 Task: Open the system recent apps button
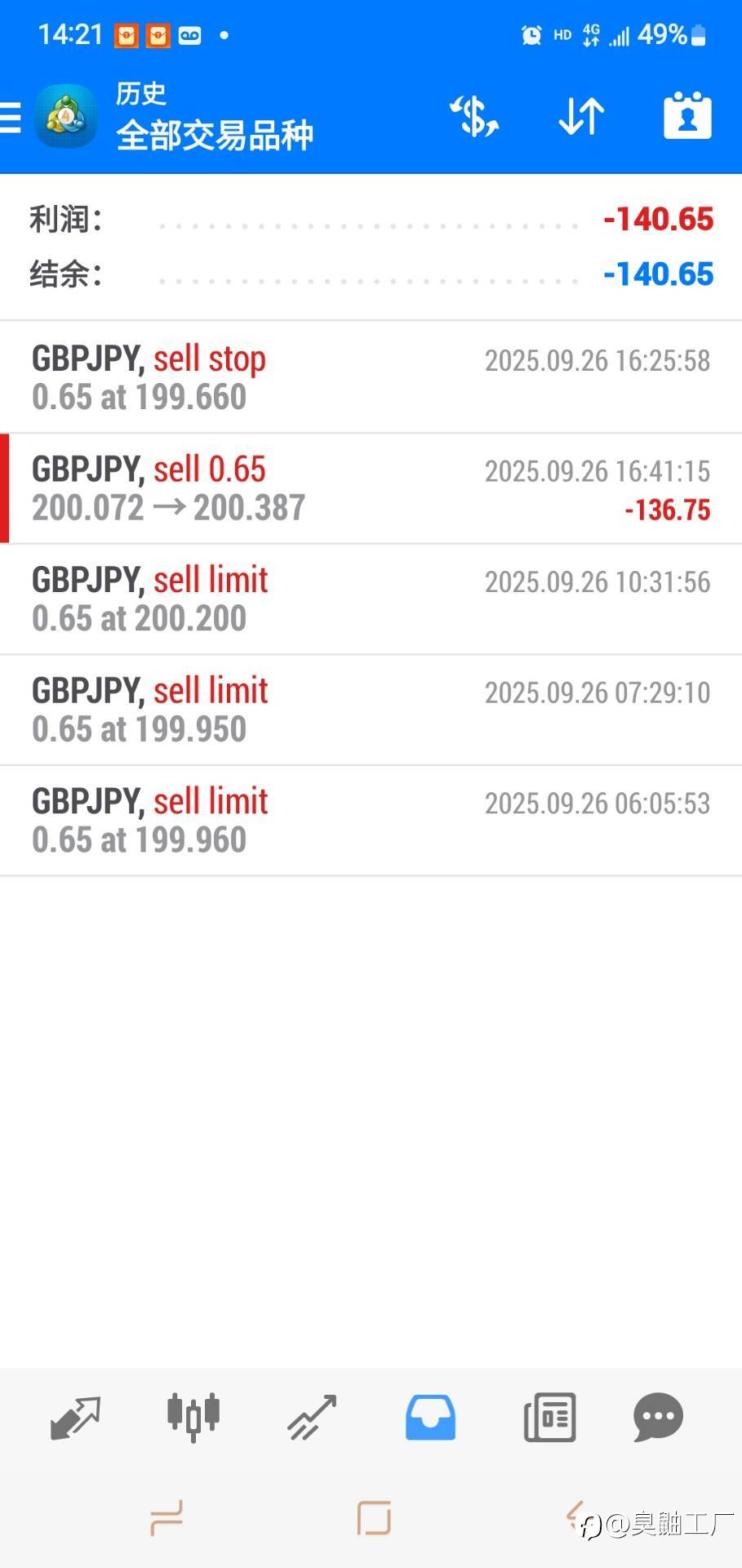coord(167,1518)
